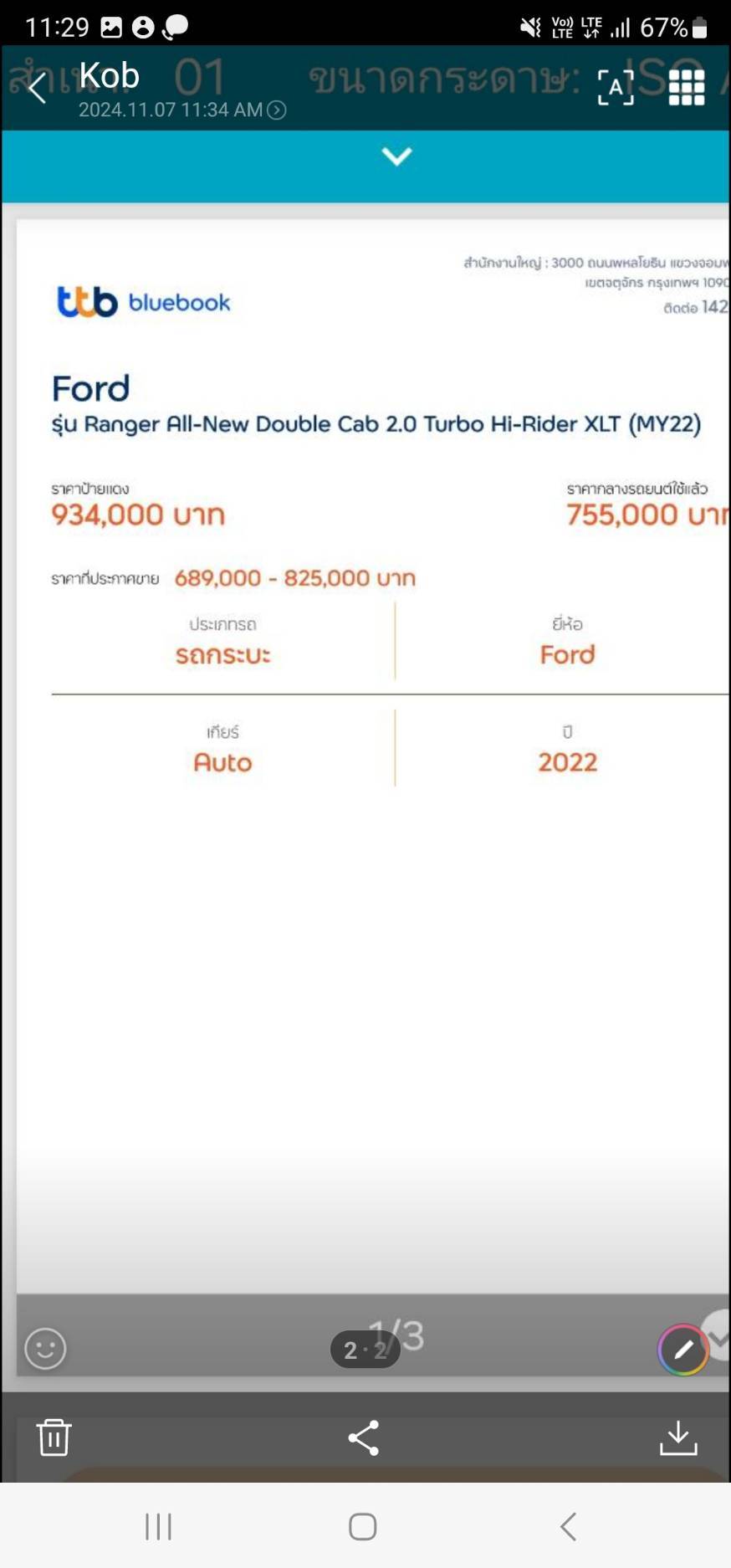Delete this image with the trash icon
Image resolution: width=731 pixels, height=1568 pixels.
click(x=54, y=1437)
